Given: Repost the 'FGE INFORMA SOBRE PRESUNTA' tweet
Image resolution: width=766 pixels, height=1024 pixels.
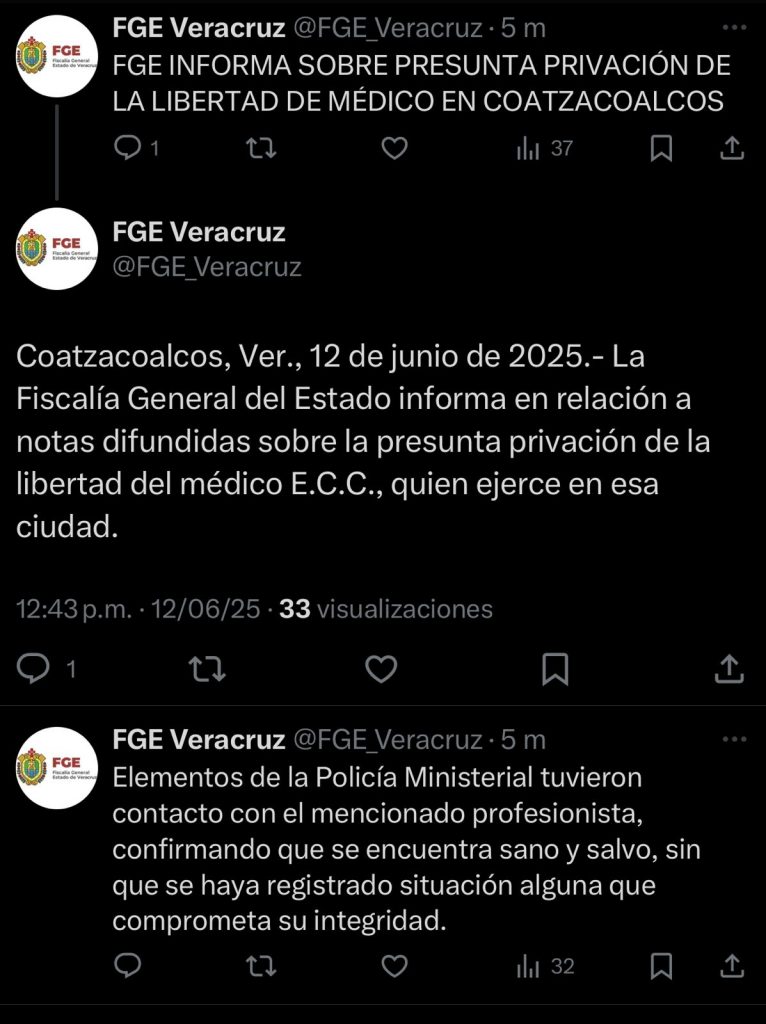Looking at the screenshot, I should pyautogui.click(x=262, y=149).
